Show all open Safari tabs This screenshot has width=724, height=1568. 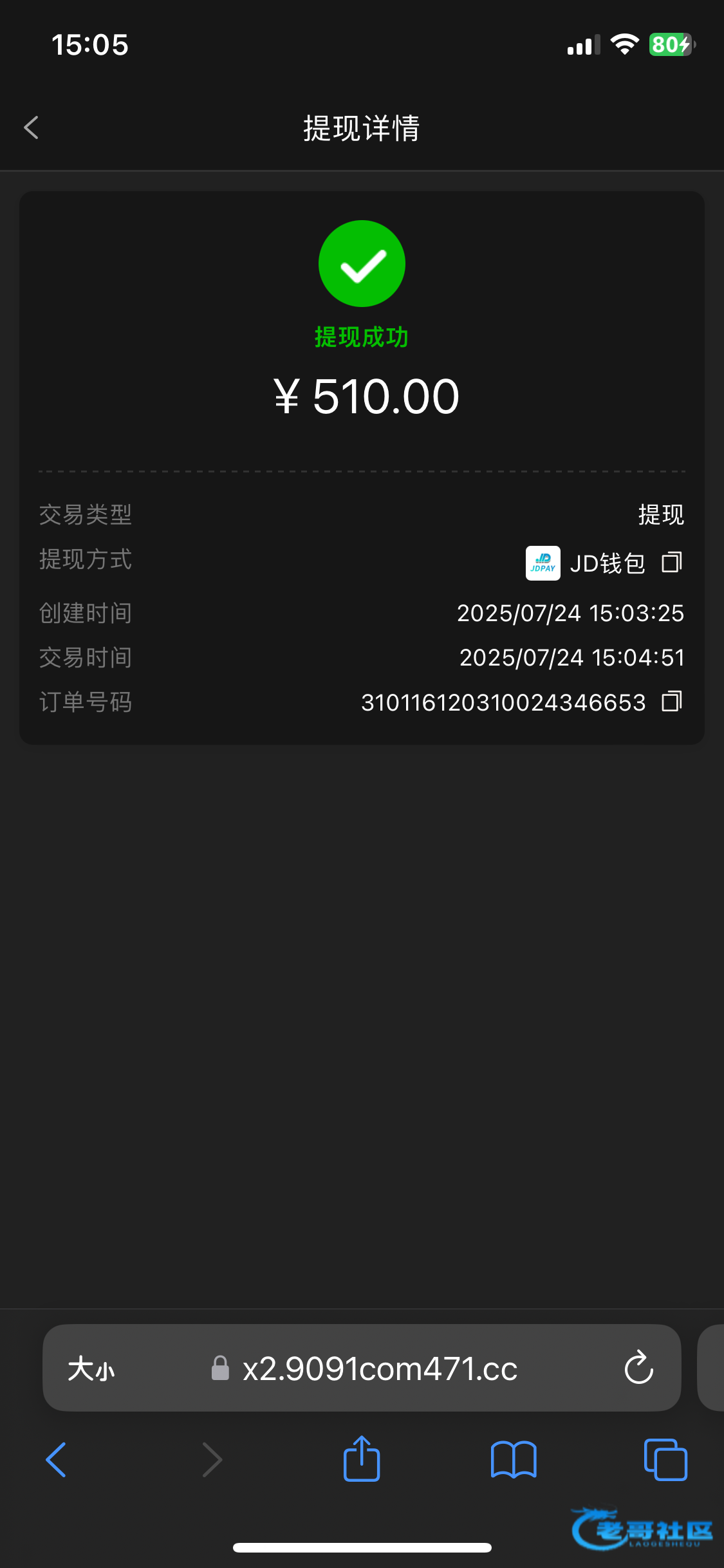click(665, 1459)
